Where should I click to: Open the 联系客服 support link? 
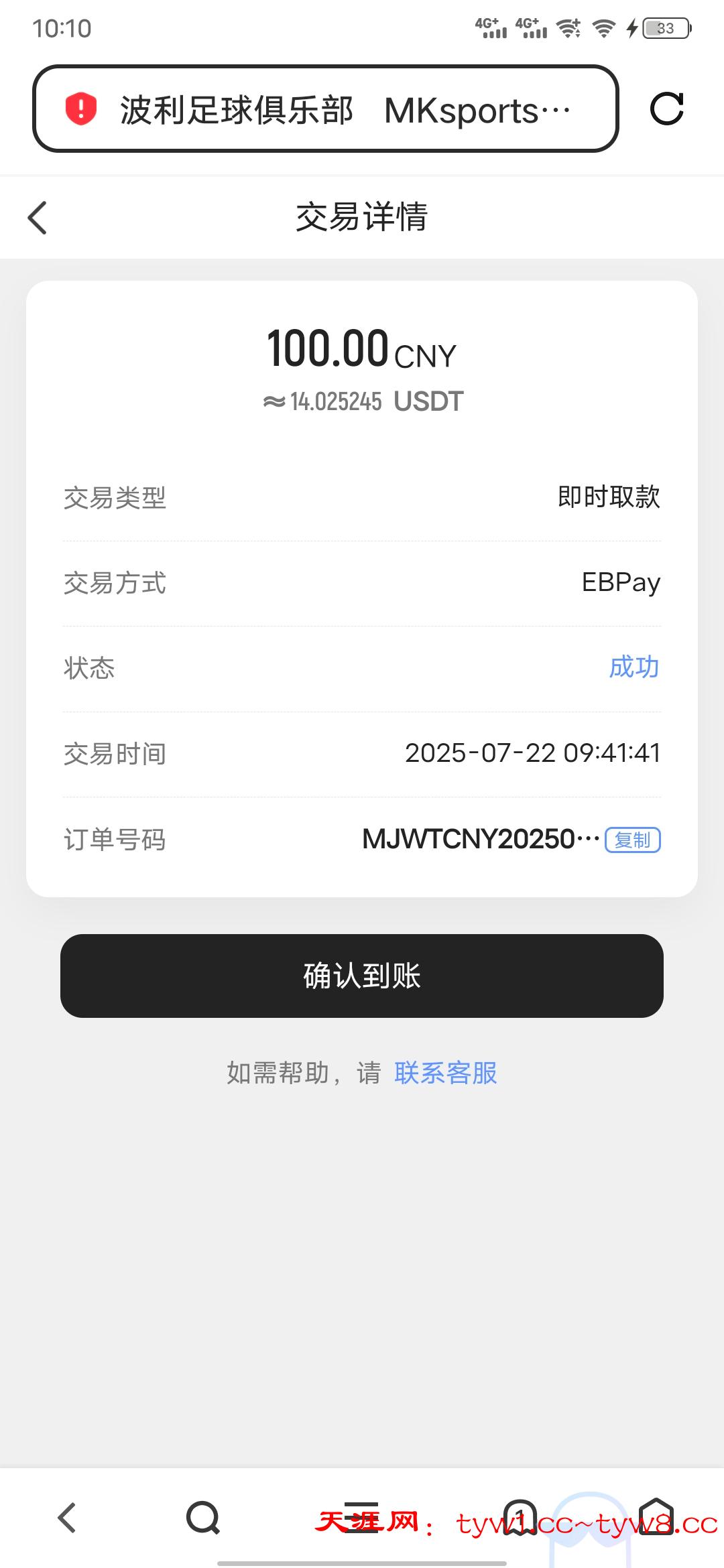tap(445, 1073)
